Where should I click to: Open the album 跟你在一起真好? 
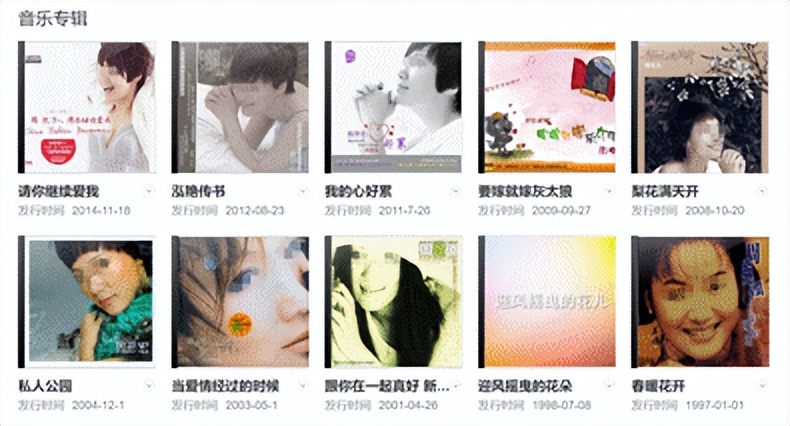point(393,302)
